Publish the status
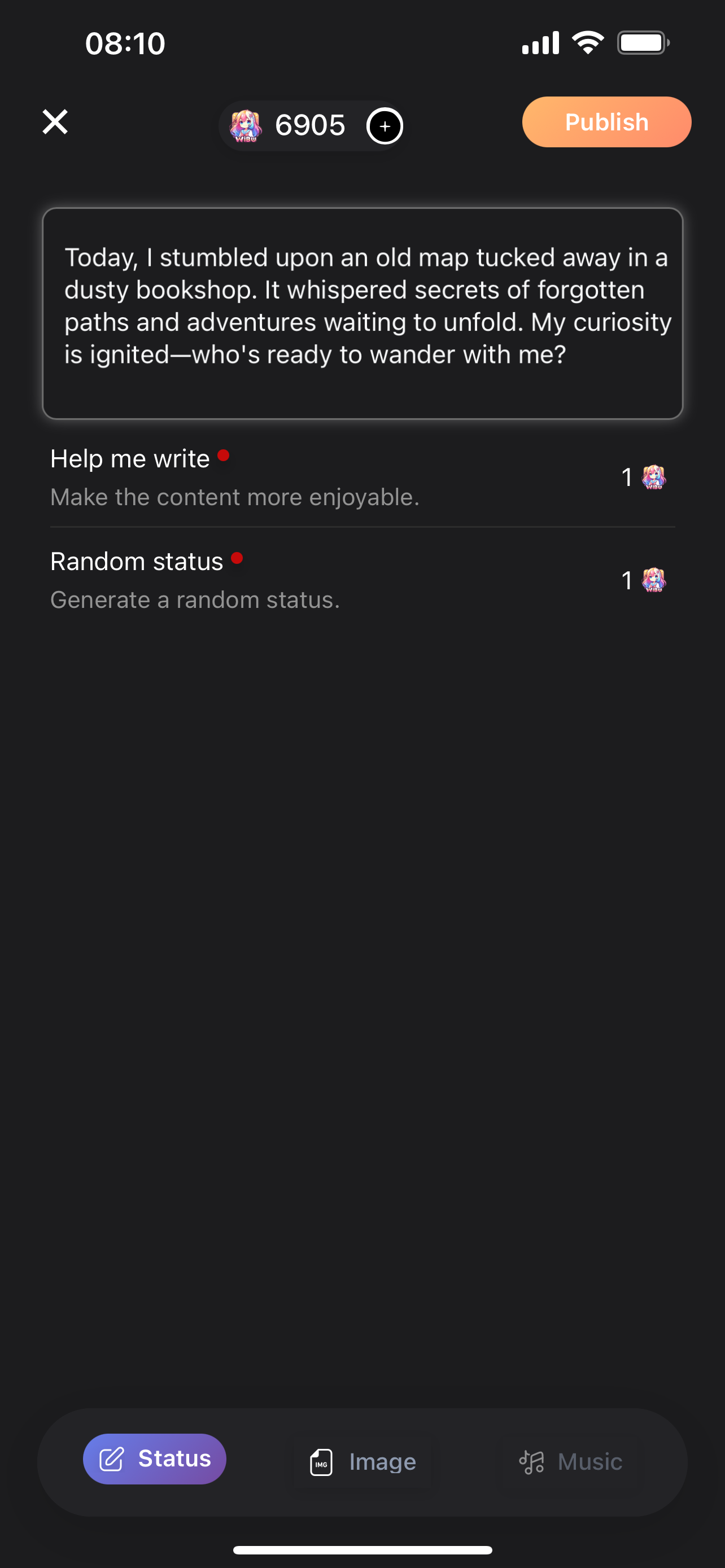The height and width of the screenshot is (1568, 725). tap(606, 122)
